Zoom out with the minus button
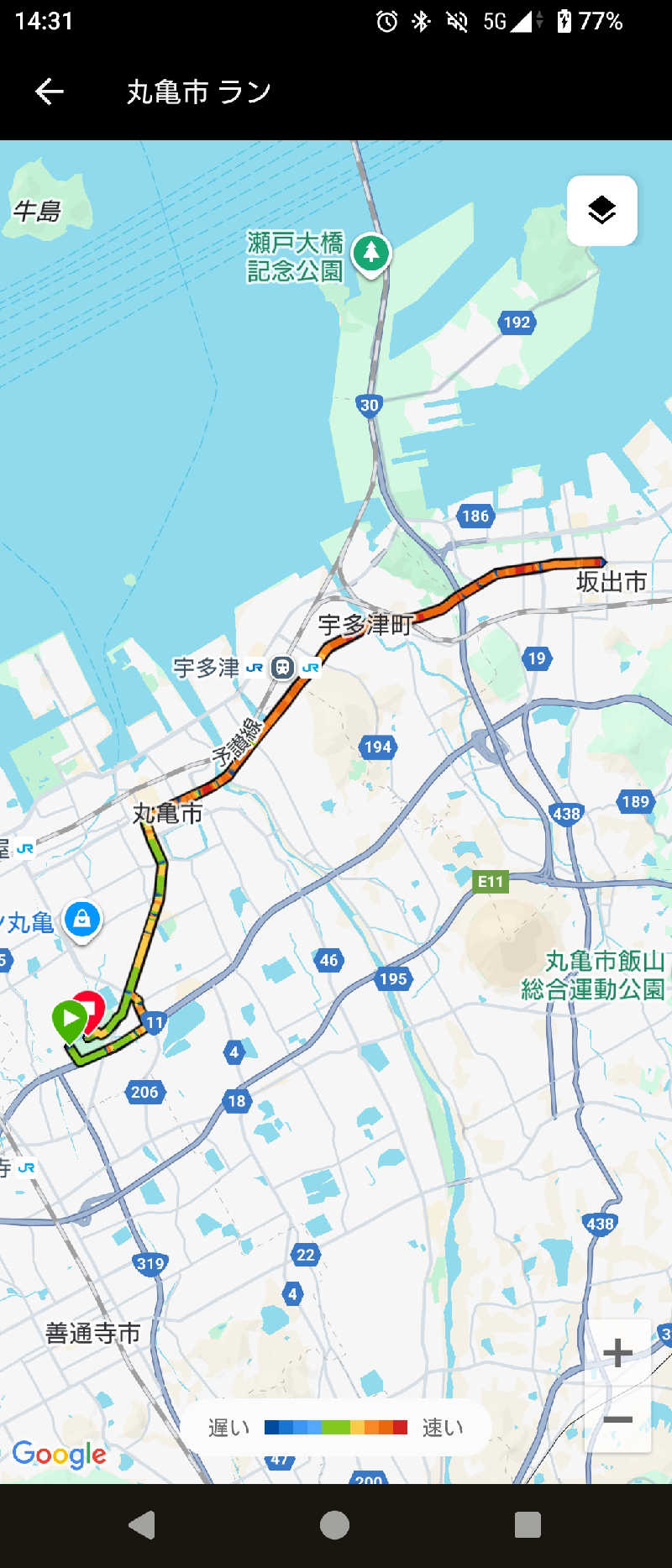This screenshot has width=672, height=1568. click(617, 1419)
